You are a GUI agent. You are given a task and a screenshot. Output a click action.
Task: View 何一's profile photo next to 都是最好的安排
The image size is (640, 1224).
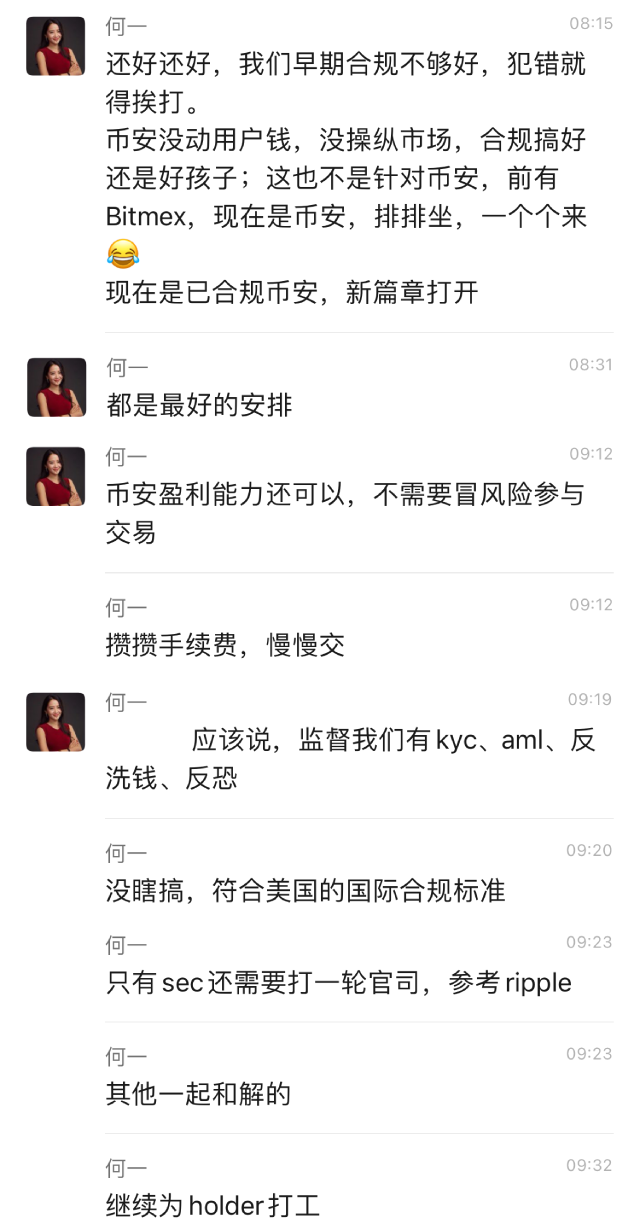click(x=56, y=387)
